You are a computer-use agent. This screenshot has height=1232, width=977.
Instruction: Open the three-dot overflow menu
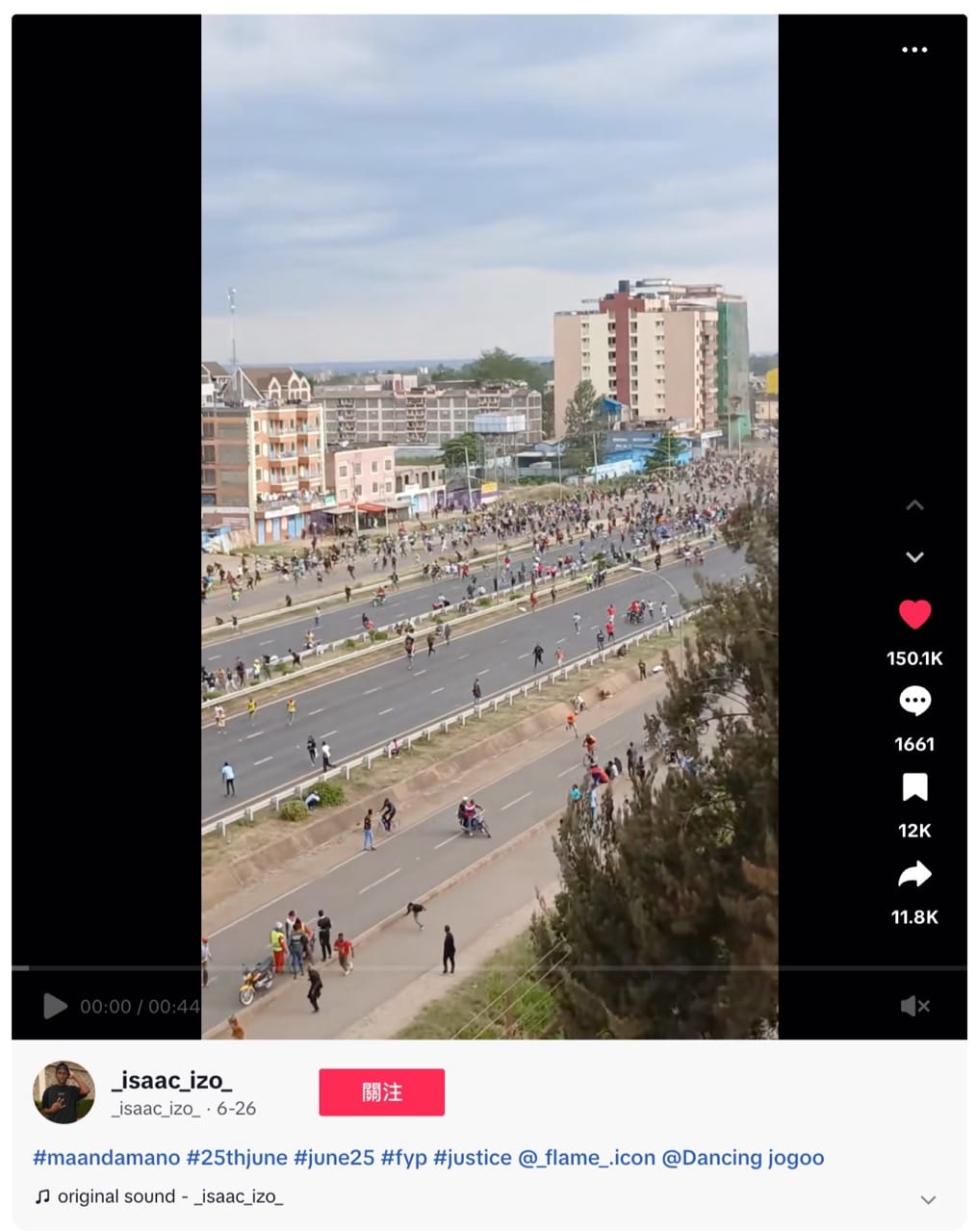click(x=913, y=50)
